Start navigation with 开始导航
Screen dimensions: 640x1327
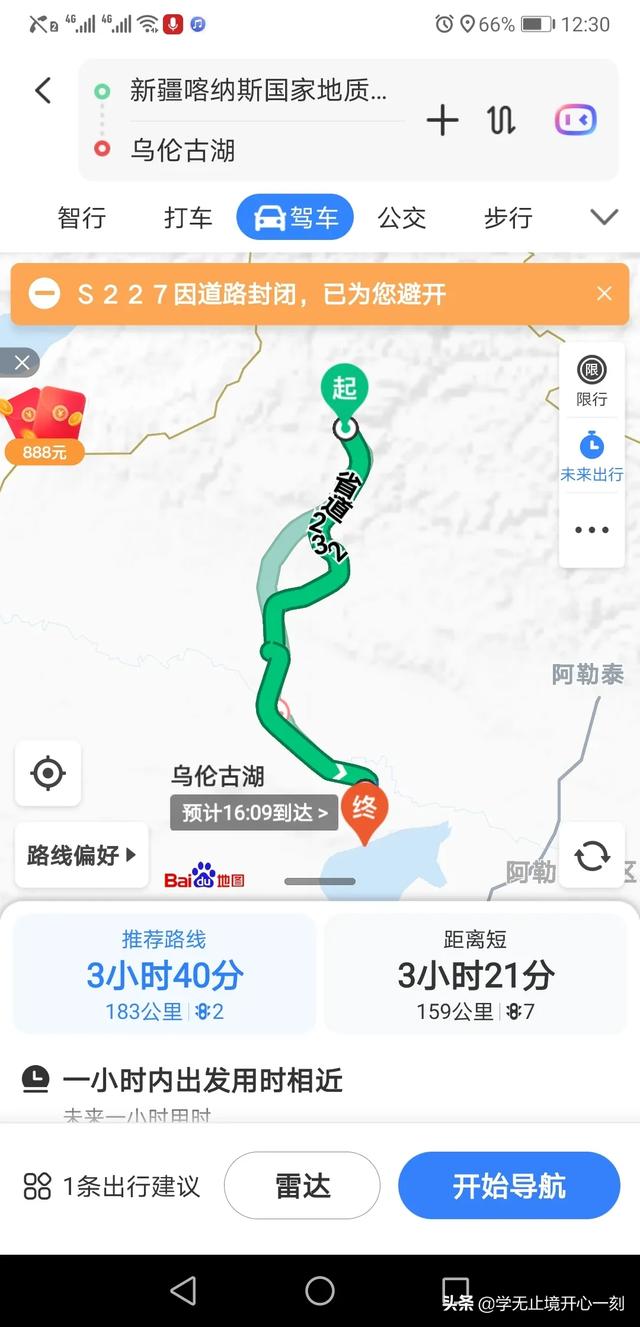tap(509, 1186)
